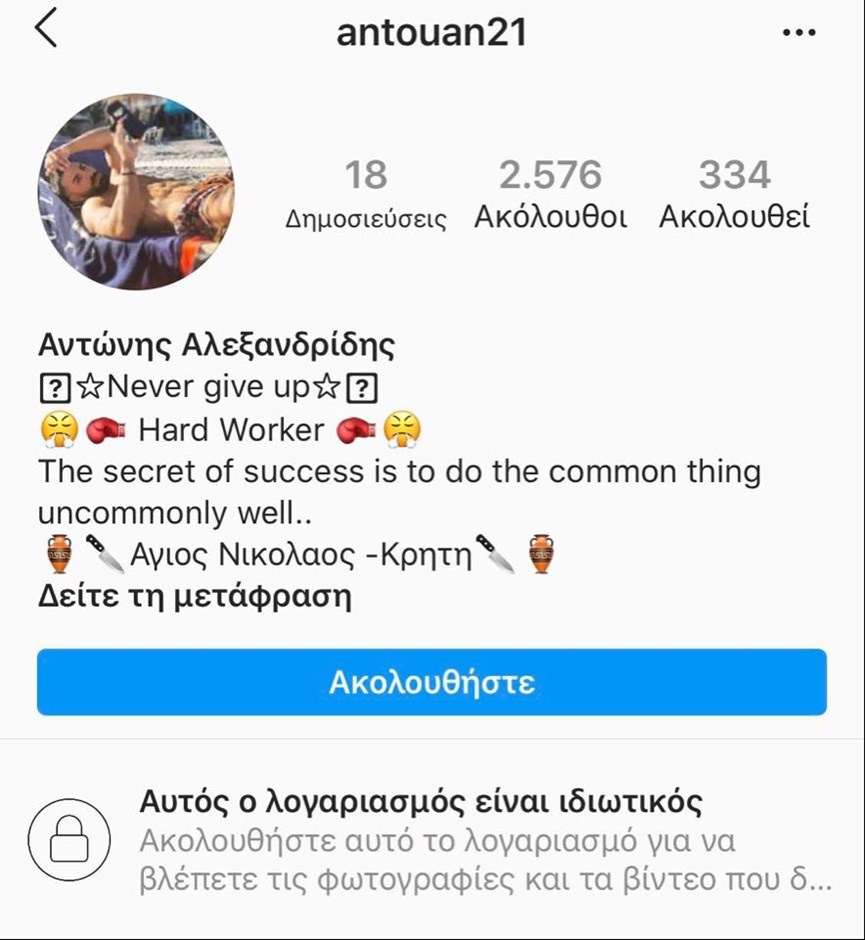Open the three-dot overflow menu
This screenshot has height=940, width=865.
pos(798,33)
